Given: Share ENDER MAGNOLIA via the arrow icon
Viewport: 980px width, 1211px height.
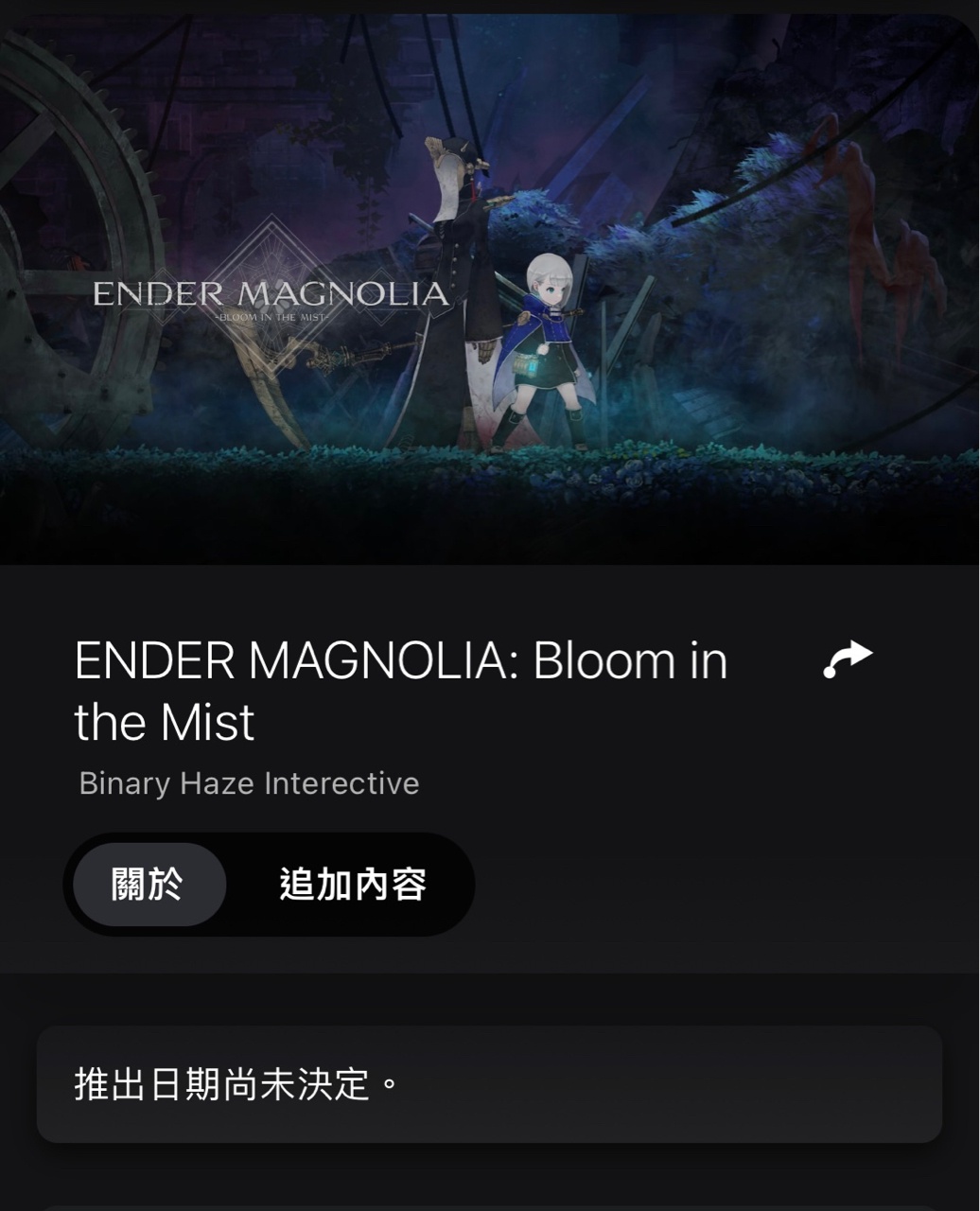Looking at the screenshot, I should [x=847, y=659].
